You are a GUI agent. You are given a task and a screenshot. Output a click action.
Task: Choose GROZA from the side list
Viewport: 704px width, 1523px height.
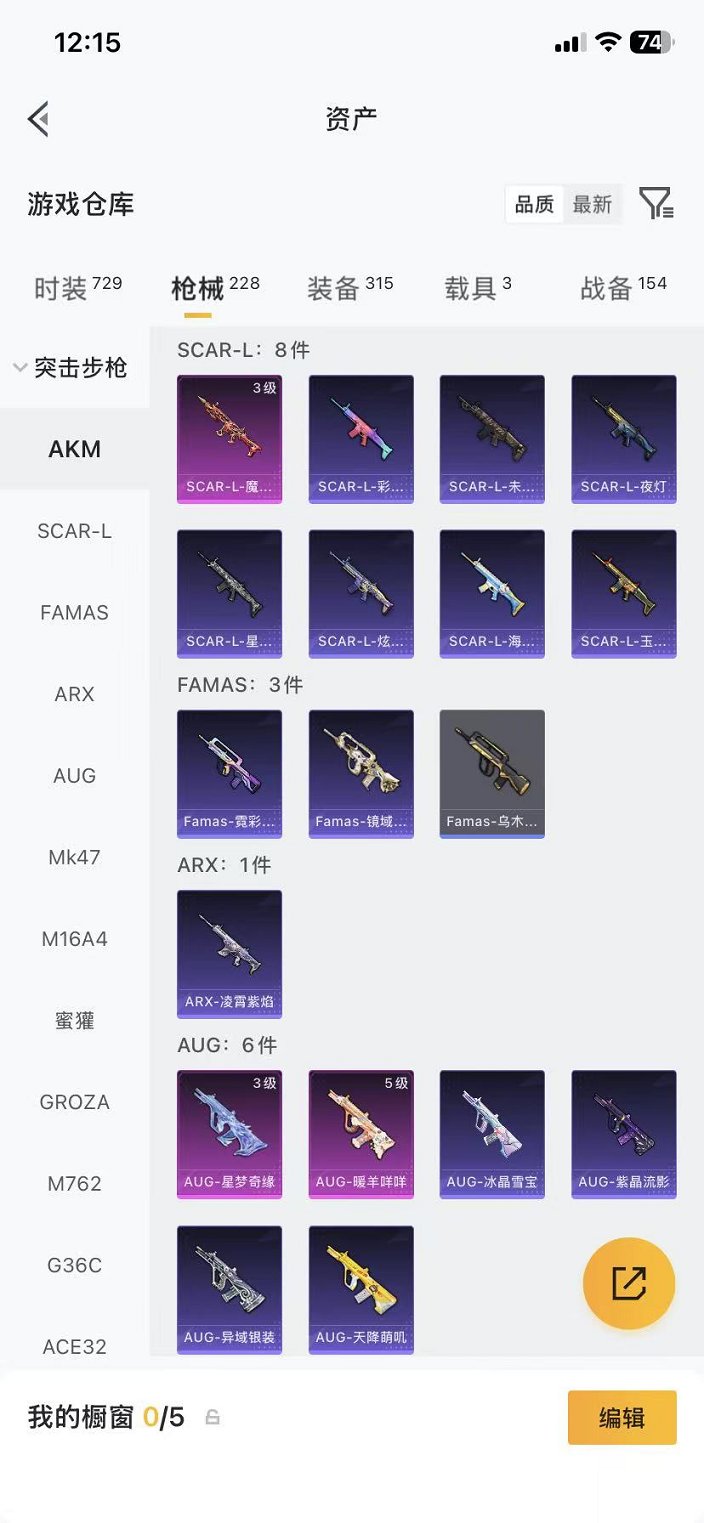coord(75,1102)
